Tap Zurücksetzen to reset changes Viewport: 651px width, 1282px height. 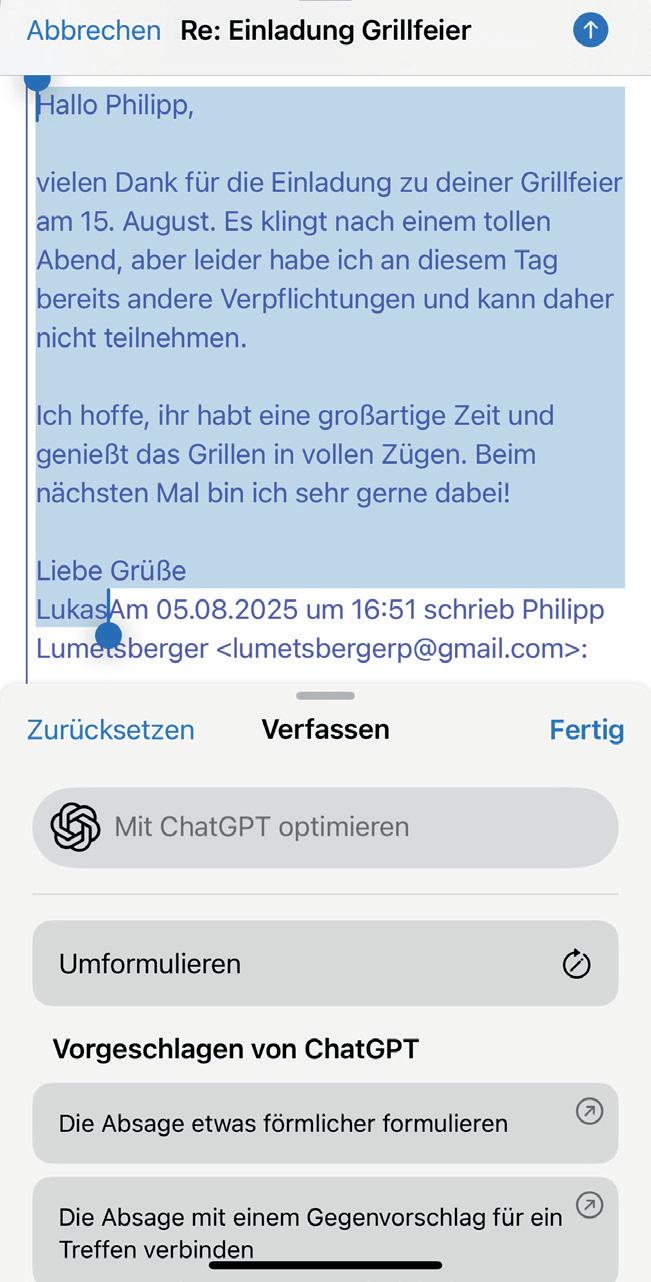point(111,730)
